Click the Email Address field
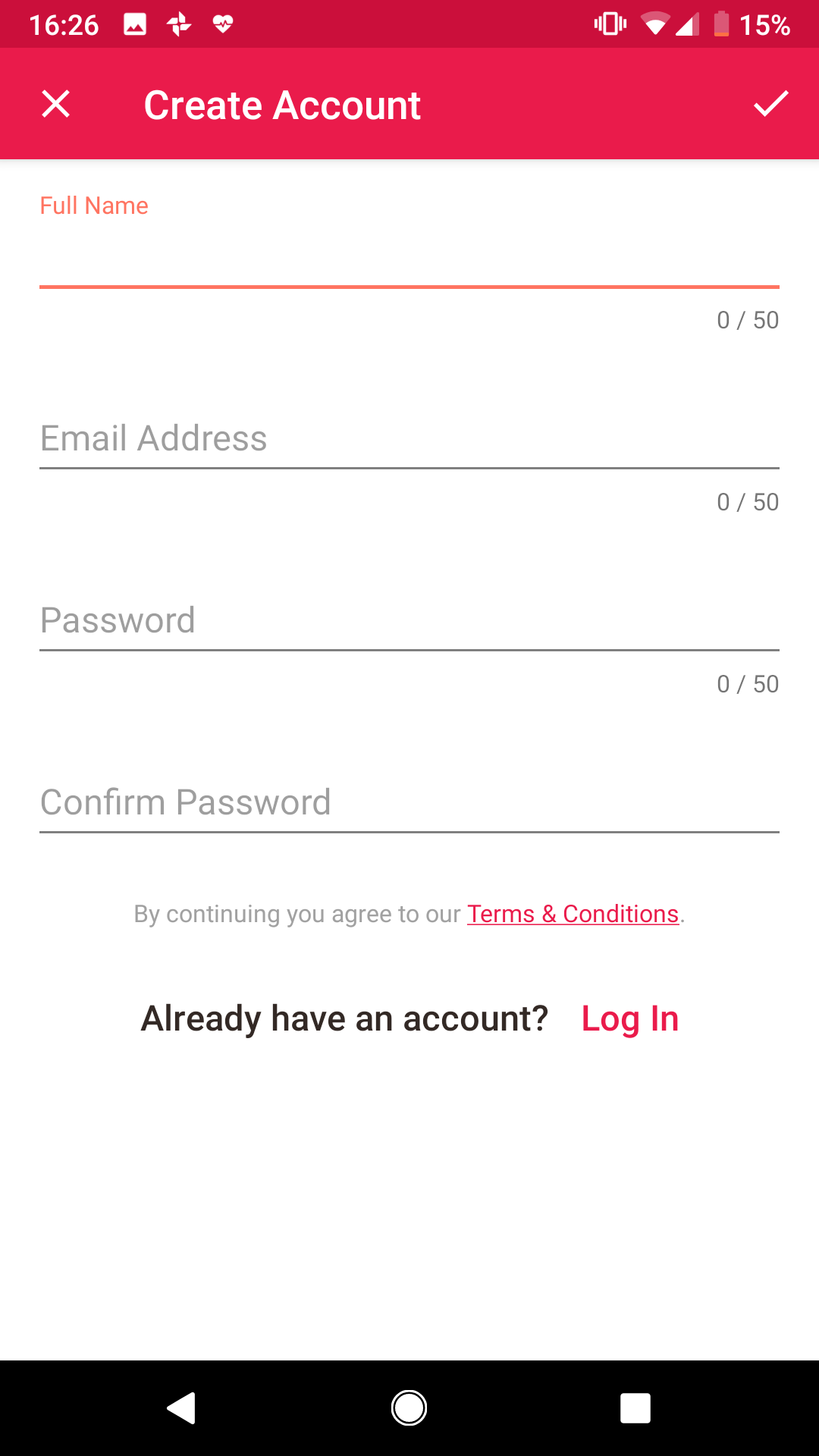 (x=409, y=440)
